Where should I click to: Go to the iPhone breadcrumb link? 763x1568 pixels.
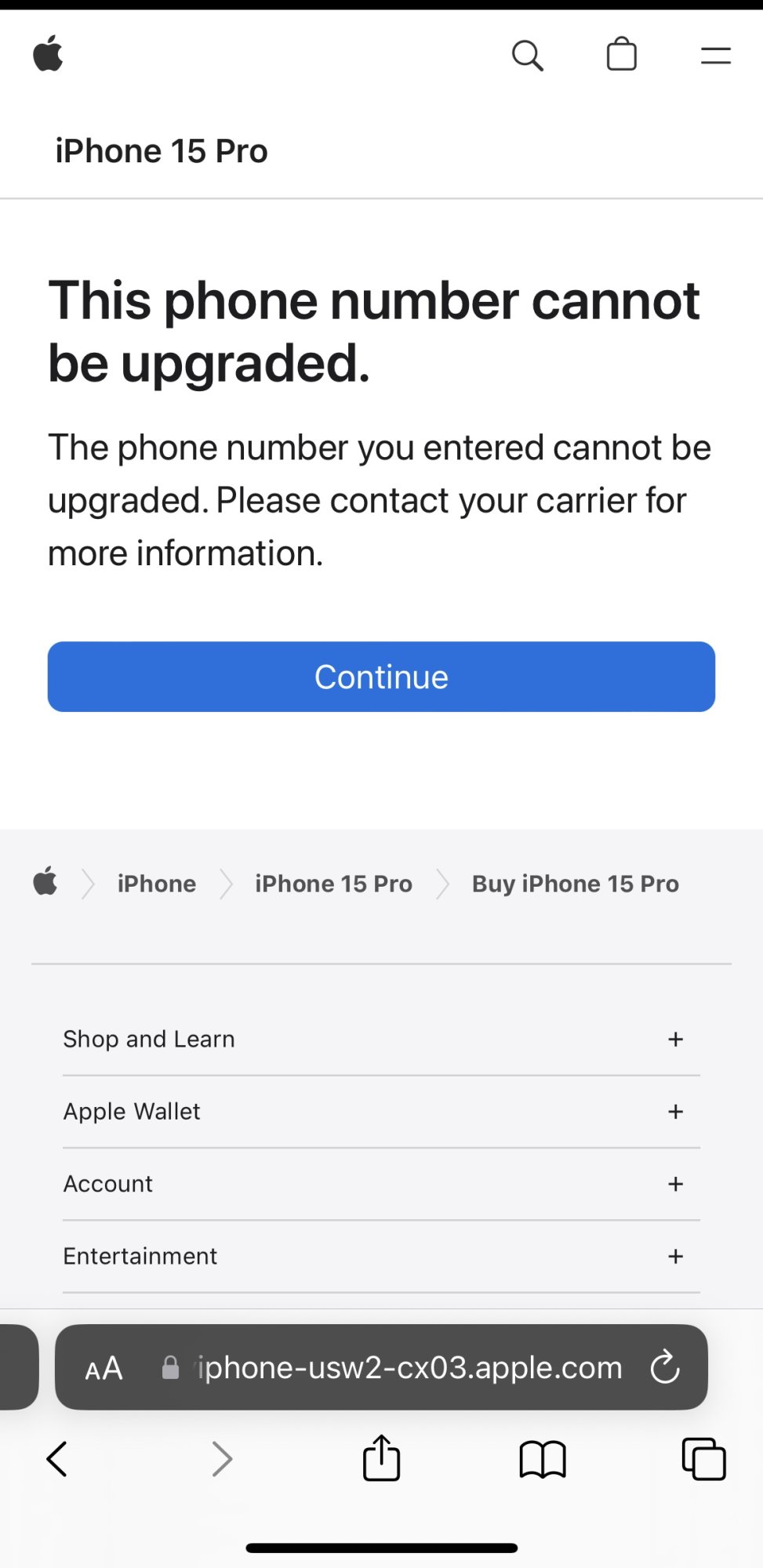tap(157, 884)
